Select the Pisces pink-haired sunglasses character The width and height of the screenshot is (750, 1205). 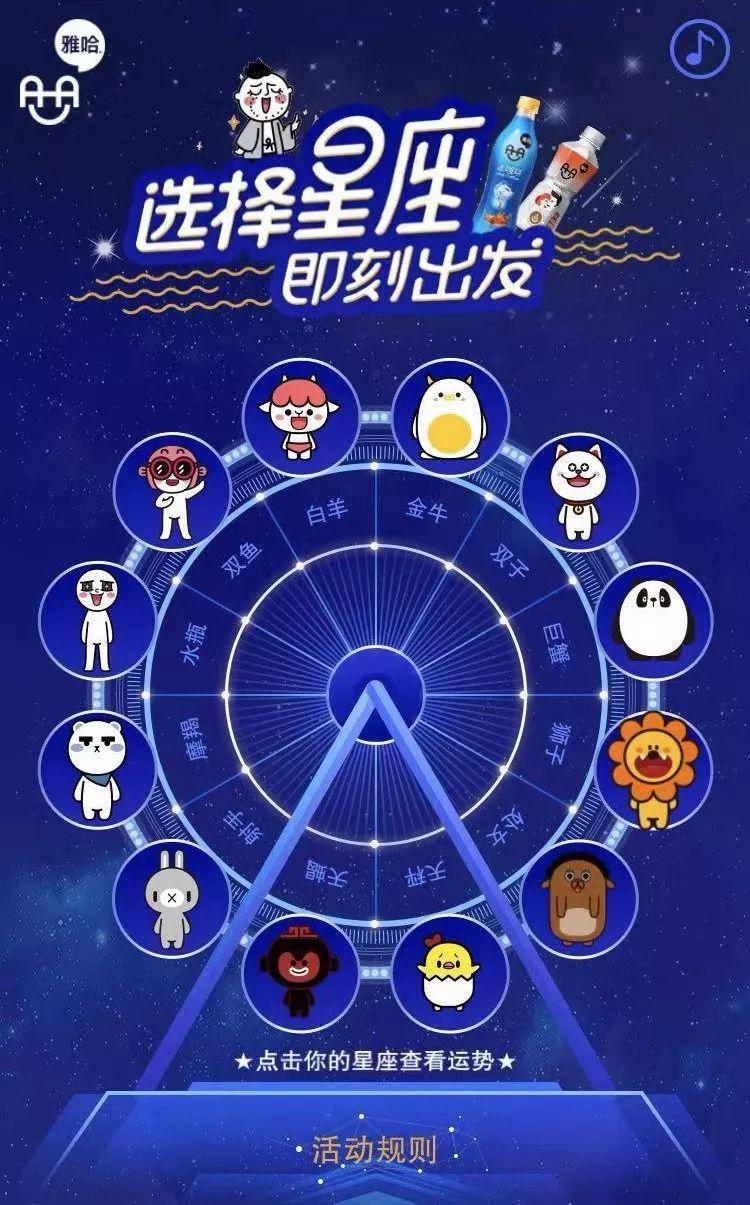[x=172, y=492]
